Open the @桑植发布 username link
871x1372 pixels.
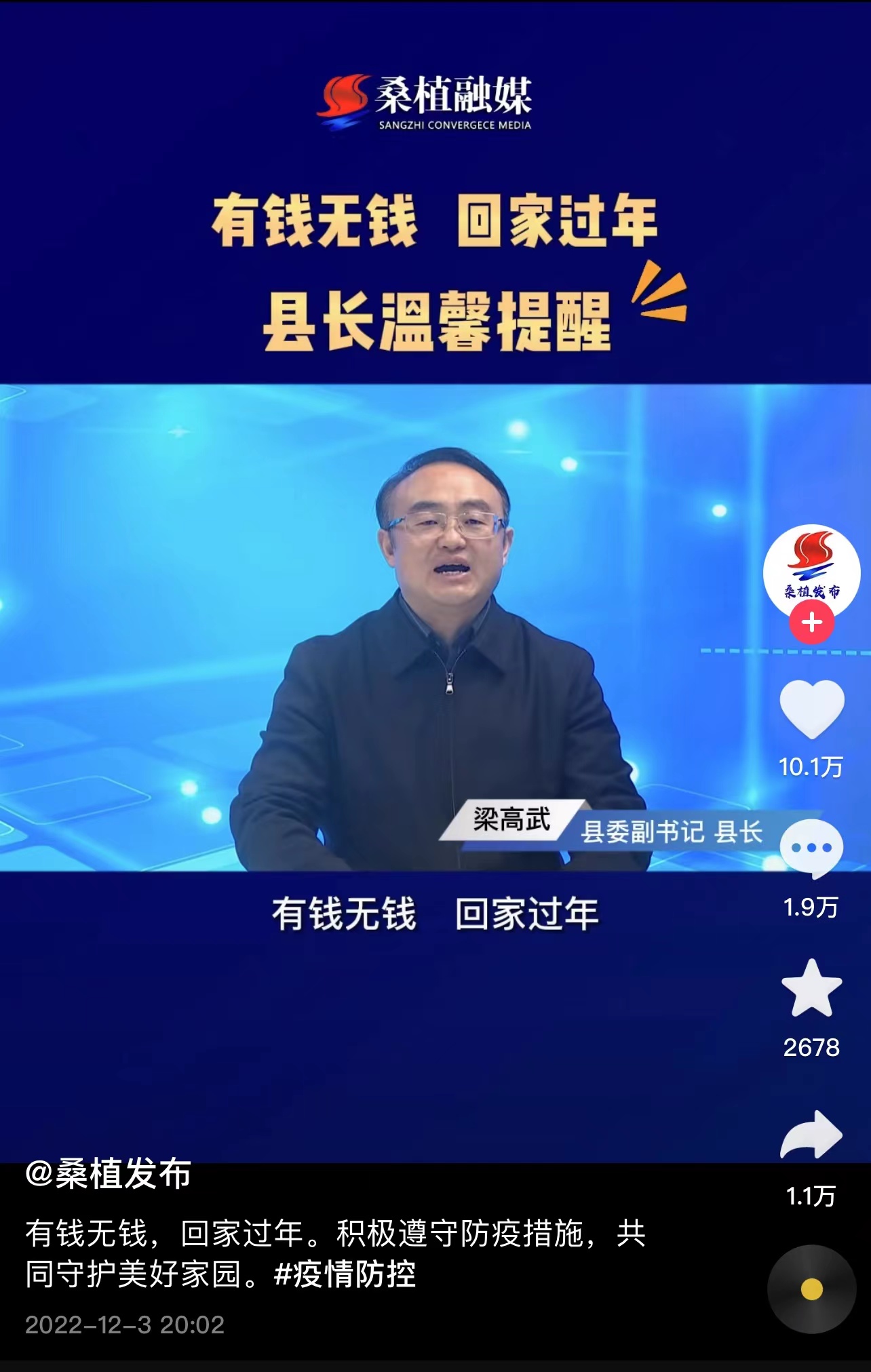[109, 1175]
